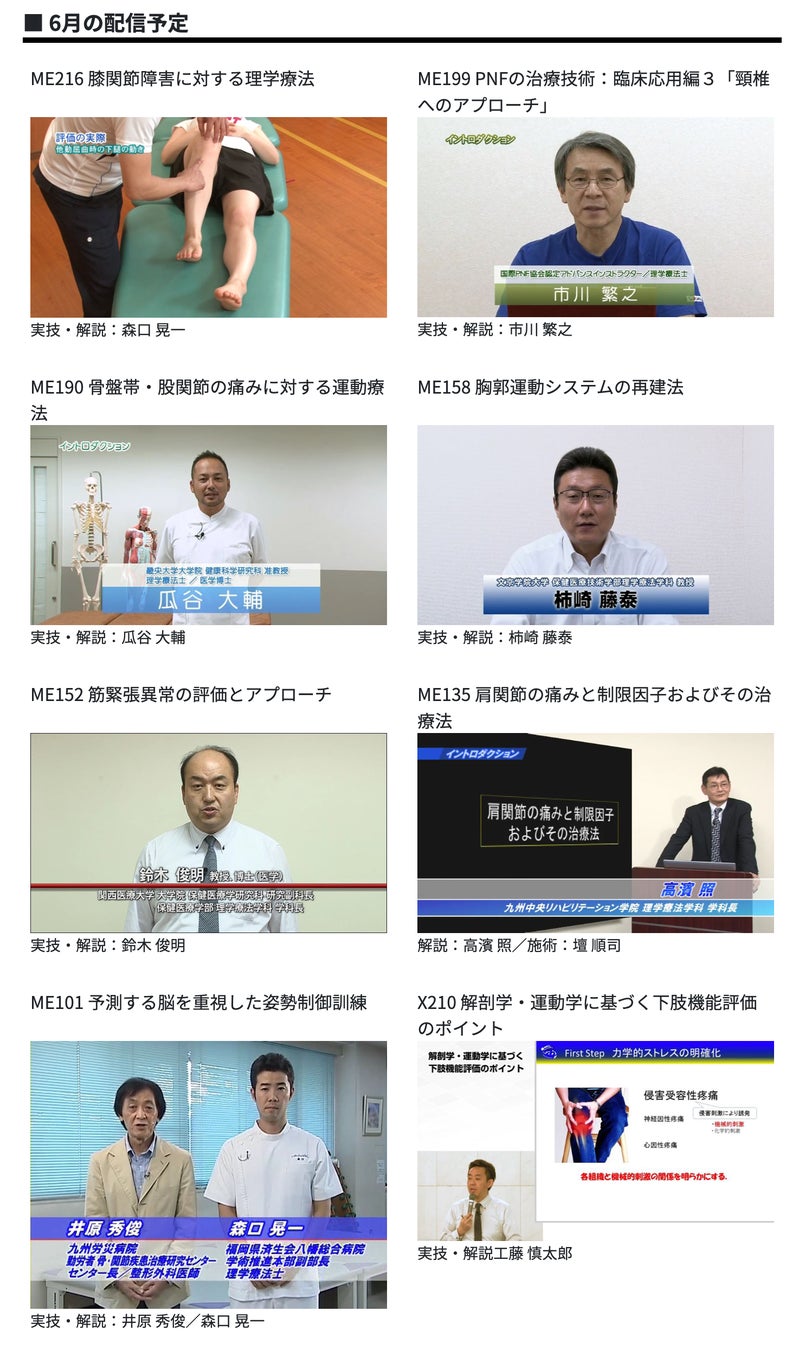Open the ME190 video thumbnail with 瓜谷 大輔
This screenshot has height=1350, width=786.
point(208,525)
